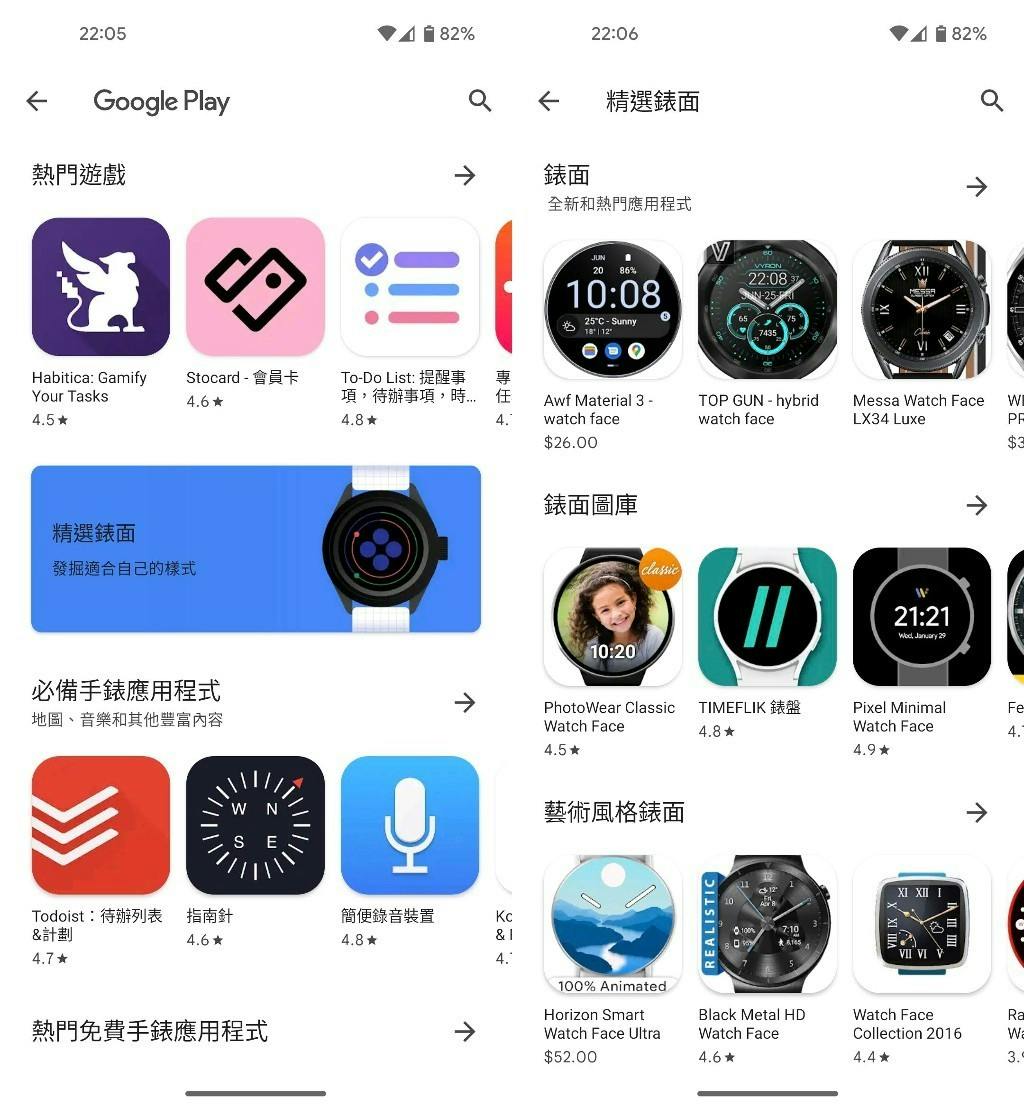1024x1109 pixels.
Task: Open Habitica: Gamify Your Tasks
Action: (x=101, y=287)
